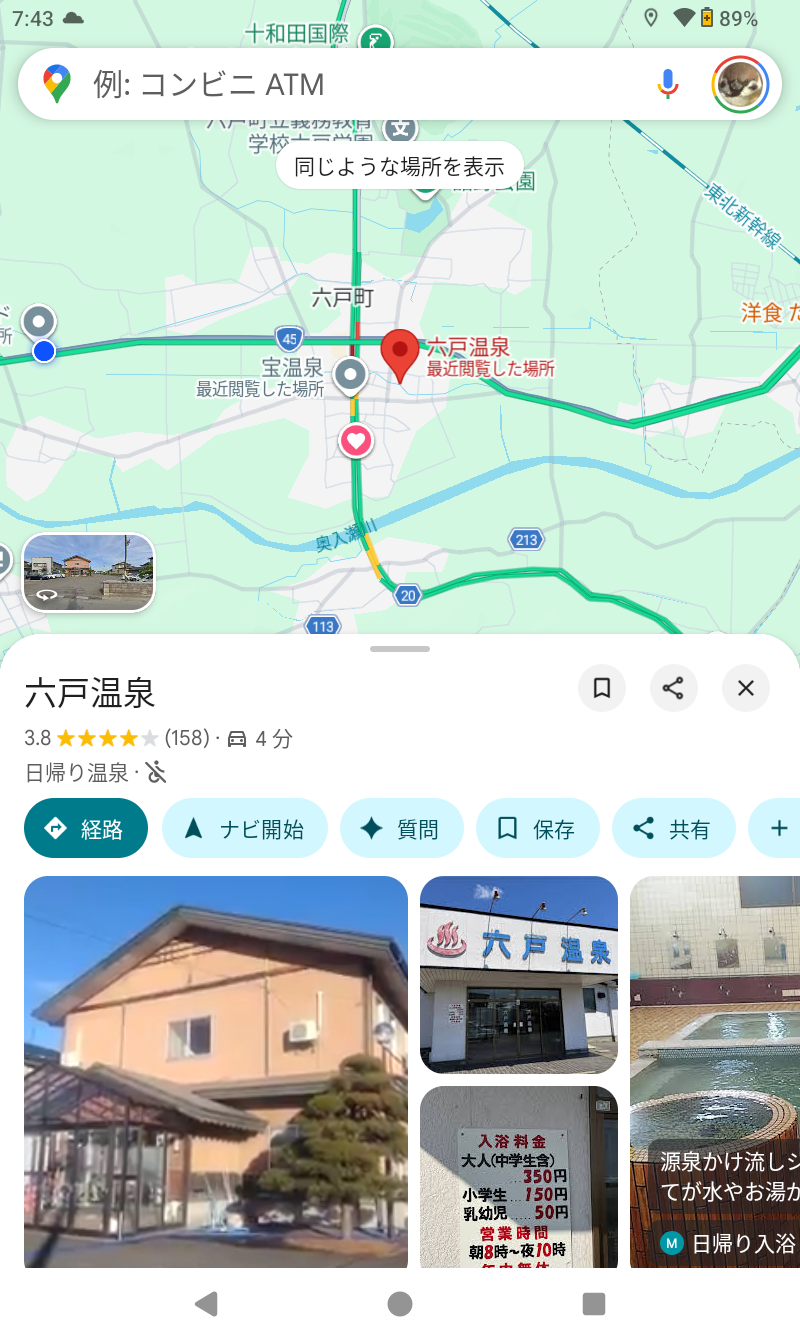
Task: Open the Google Maps search logo pin
Action: (x=57, y=84)
